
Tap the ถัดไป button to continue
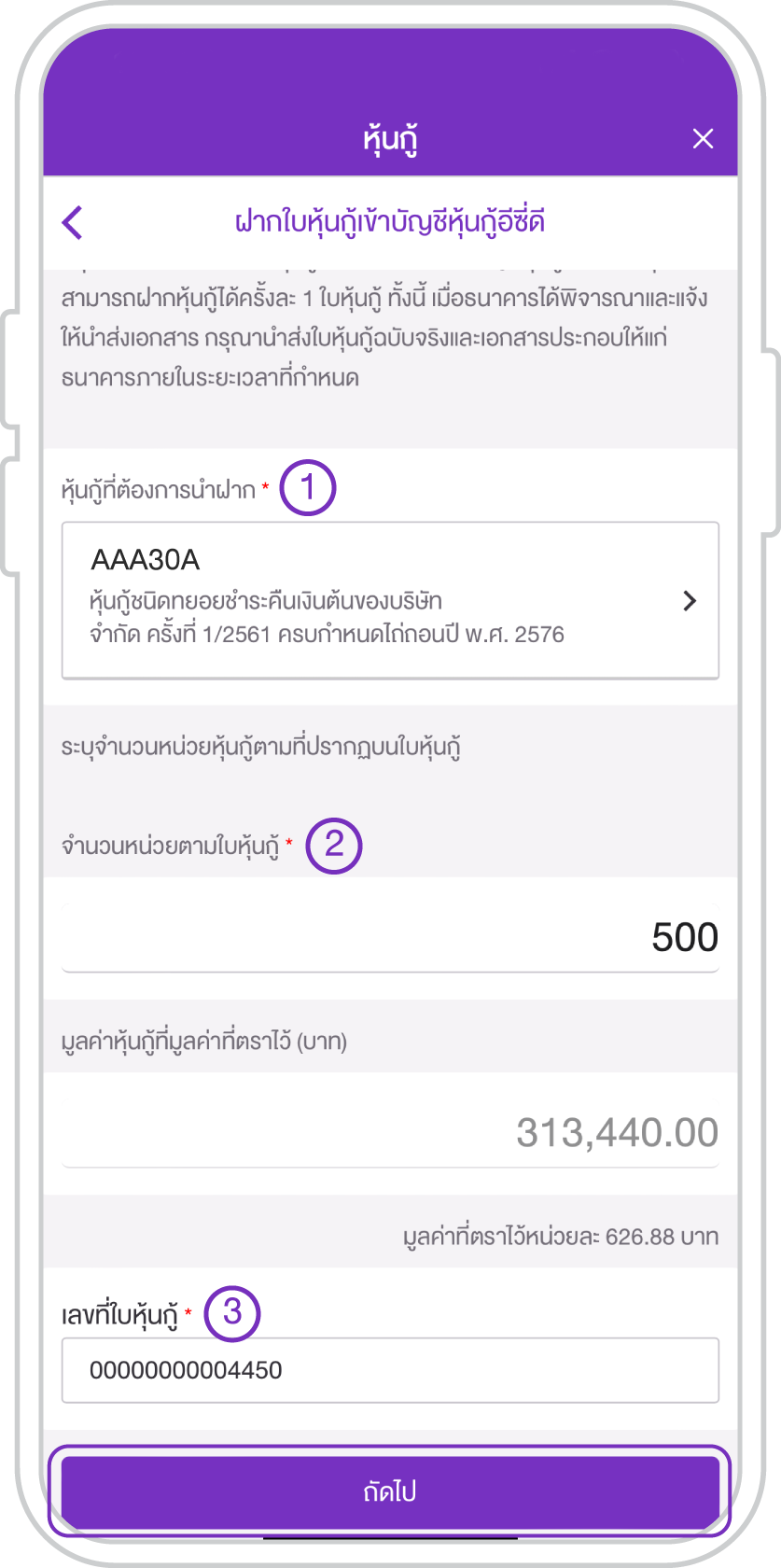tap(390, 1491)
